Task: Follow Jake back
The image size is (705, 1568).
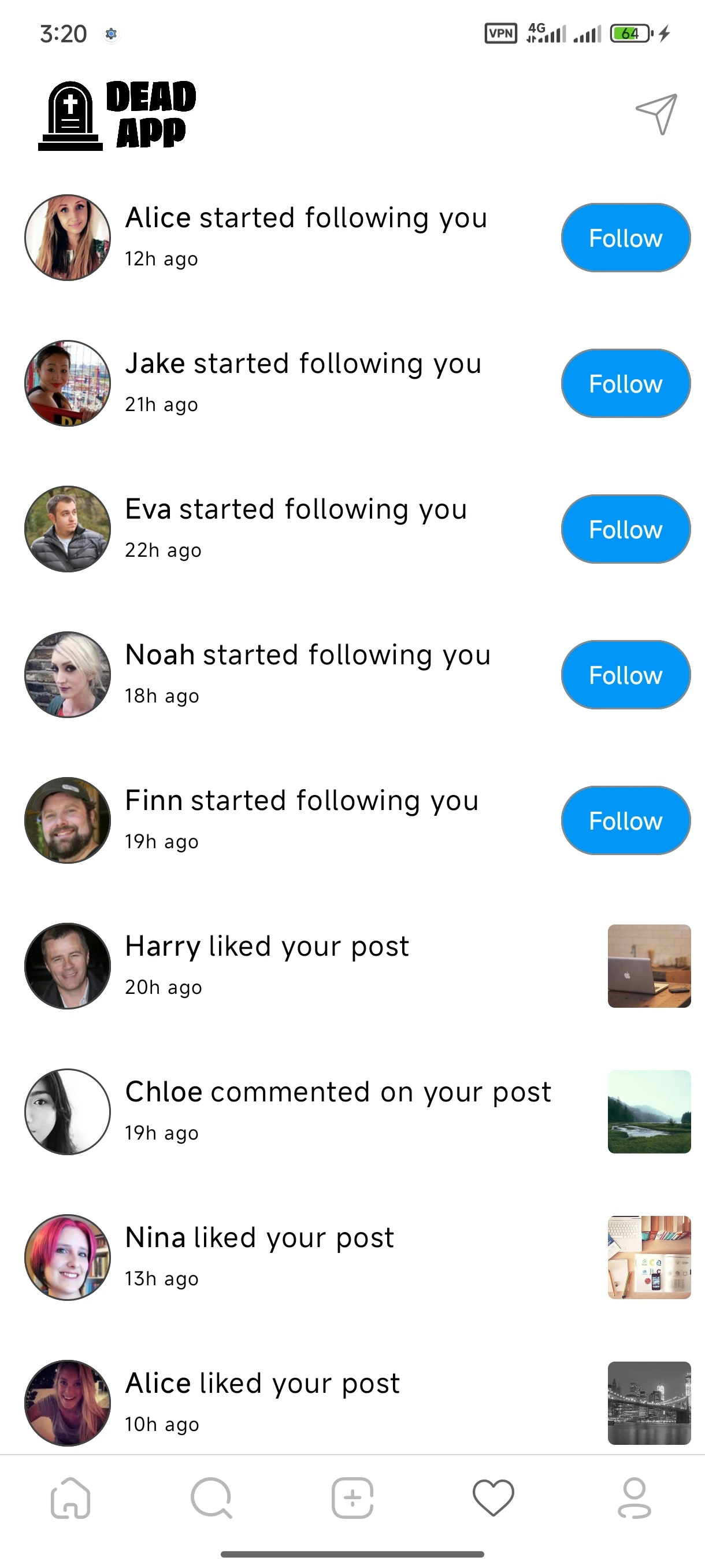Action: [x=625, y=383]
